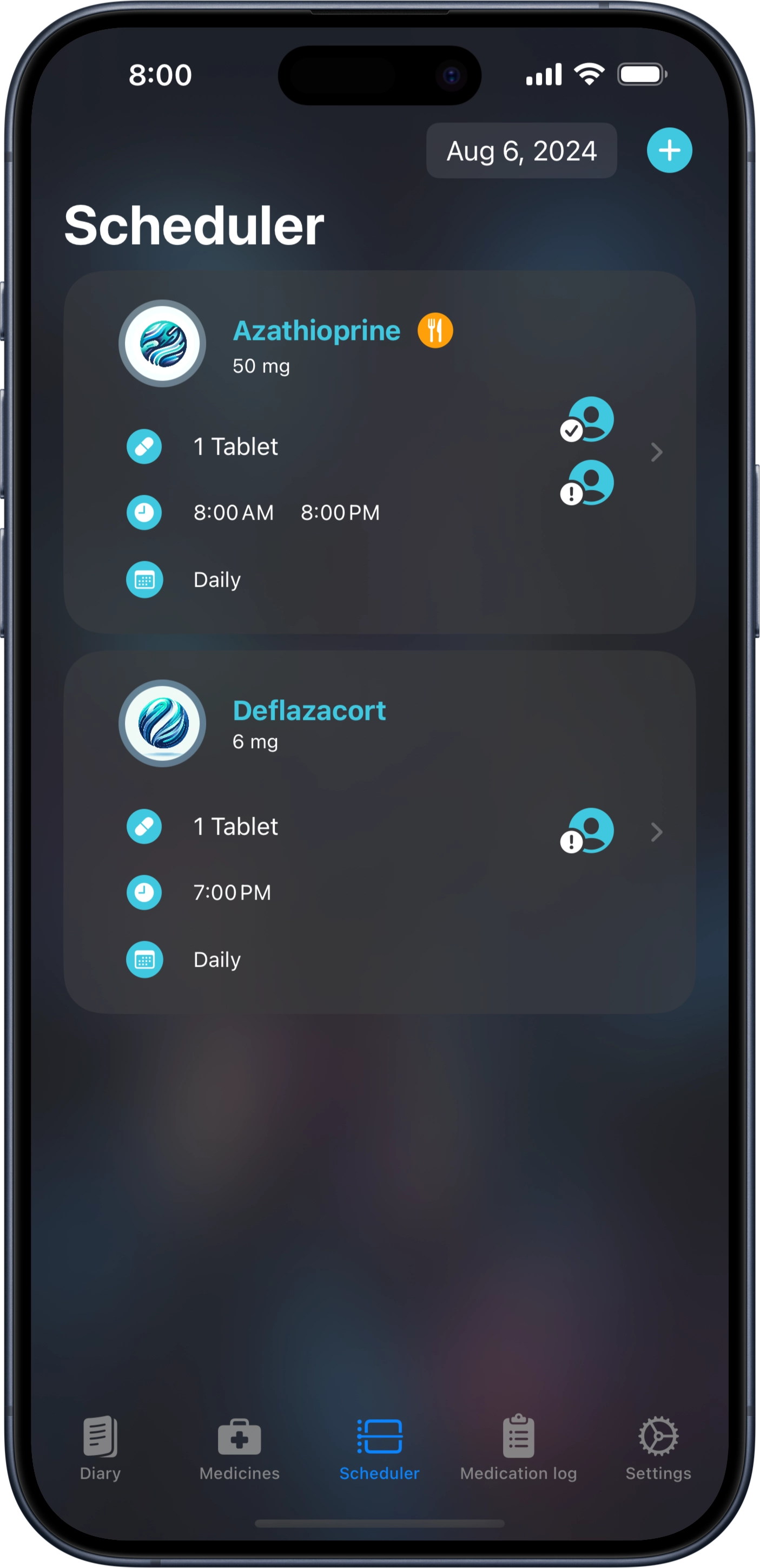
Task: Add a new schedule with plus button
Action: (x=669, y=150)
